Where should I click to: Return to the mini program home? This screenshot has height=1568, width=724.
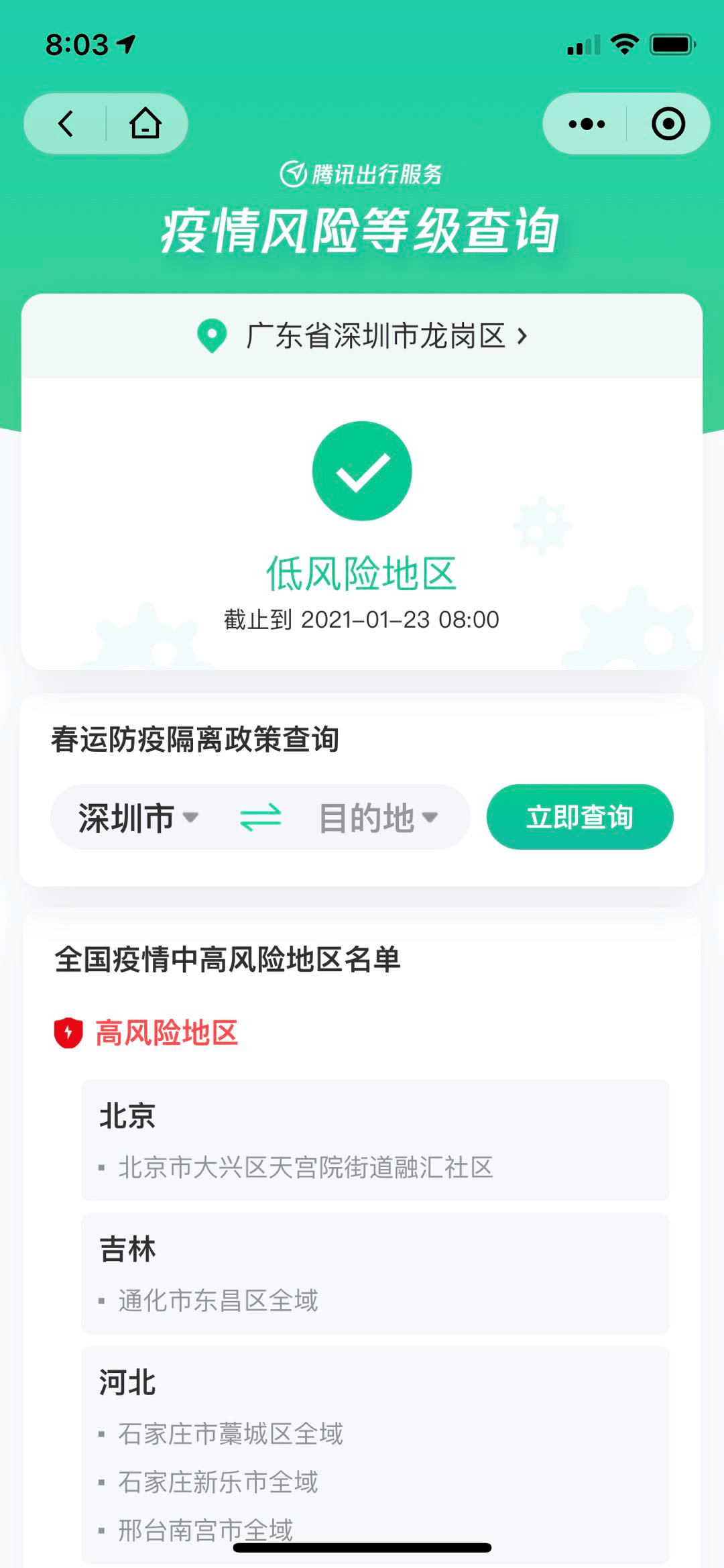click(x=145, y=124)
